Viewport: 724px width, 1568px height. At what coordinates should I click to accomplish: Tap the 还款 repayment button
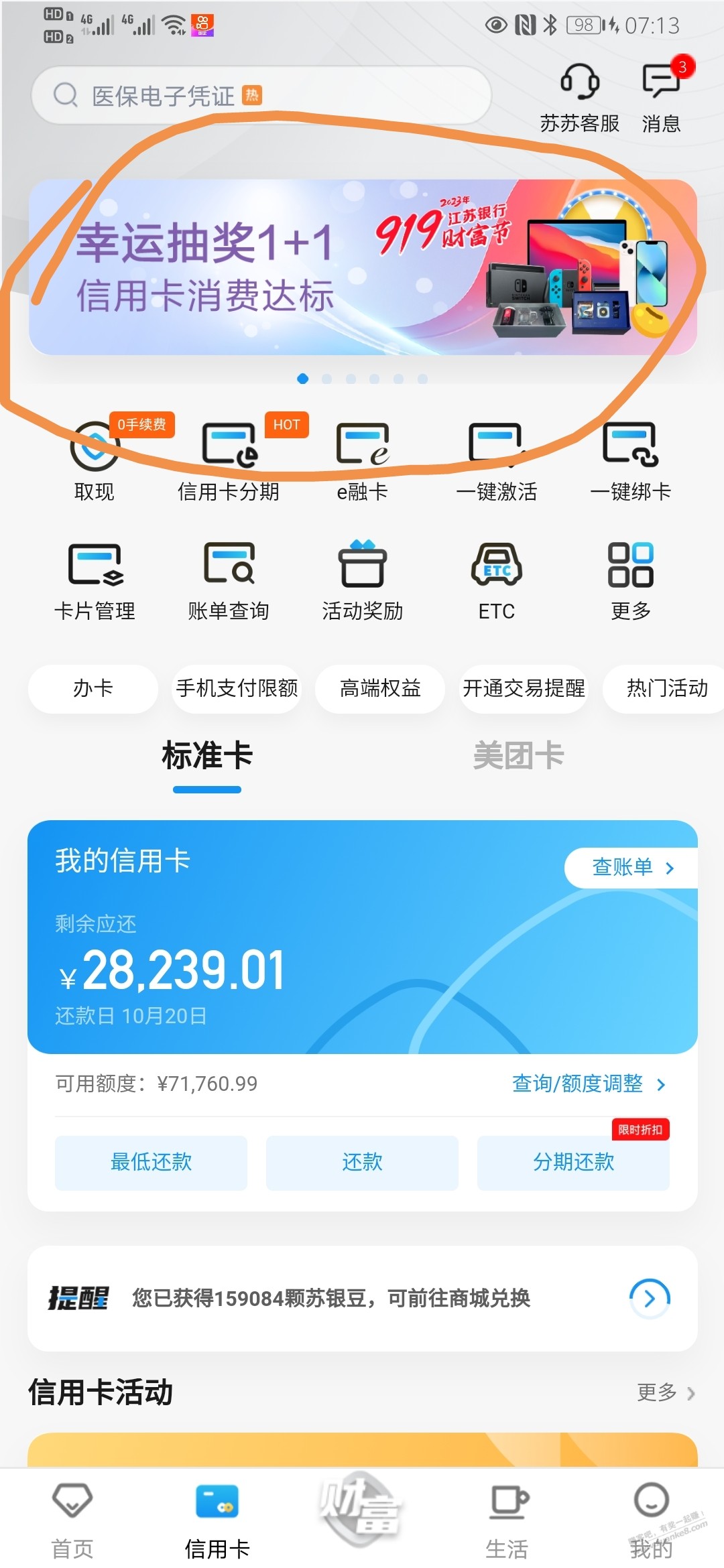[x=362, y=1162]
